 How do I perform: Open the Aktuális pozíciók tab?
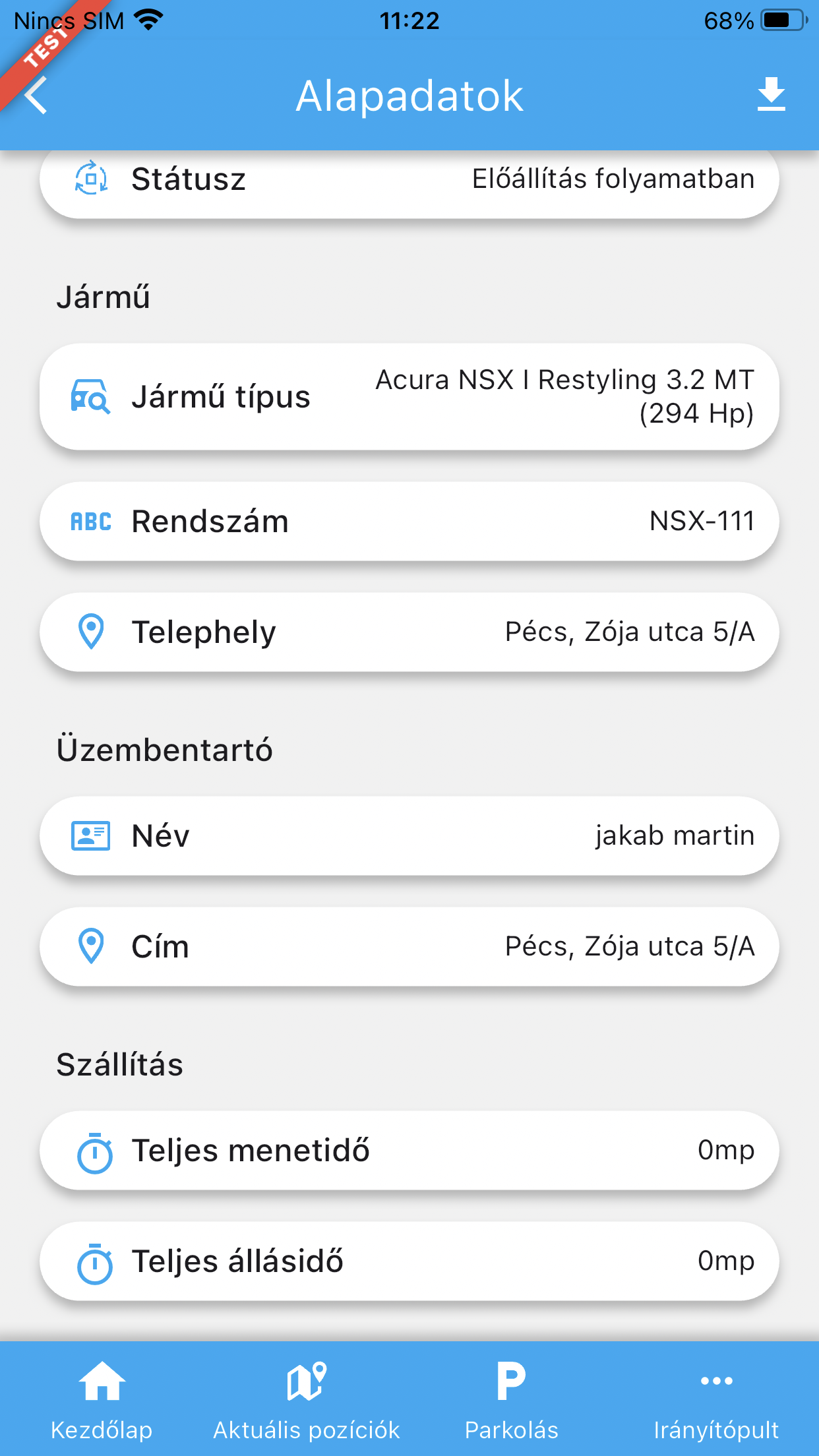pyautogui.click(x=307, y=1399)
